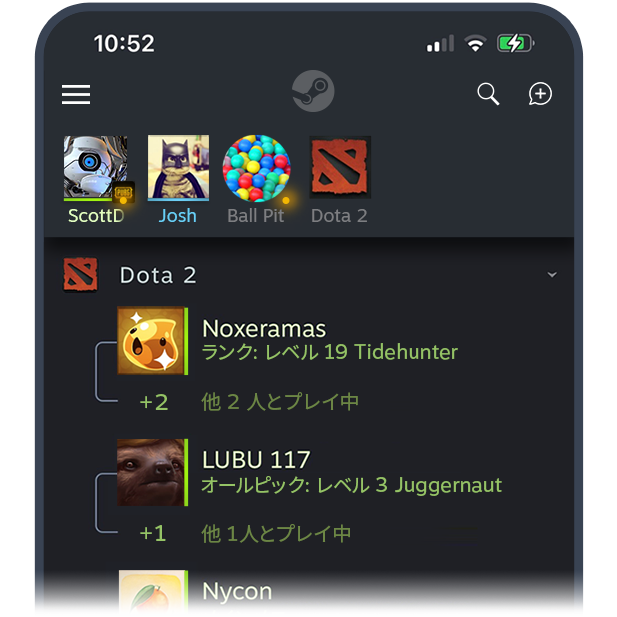Open ScottD's chat shortcut
Viewport: 617px width, 617px height.
96,178
